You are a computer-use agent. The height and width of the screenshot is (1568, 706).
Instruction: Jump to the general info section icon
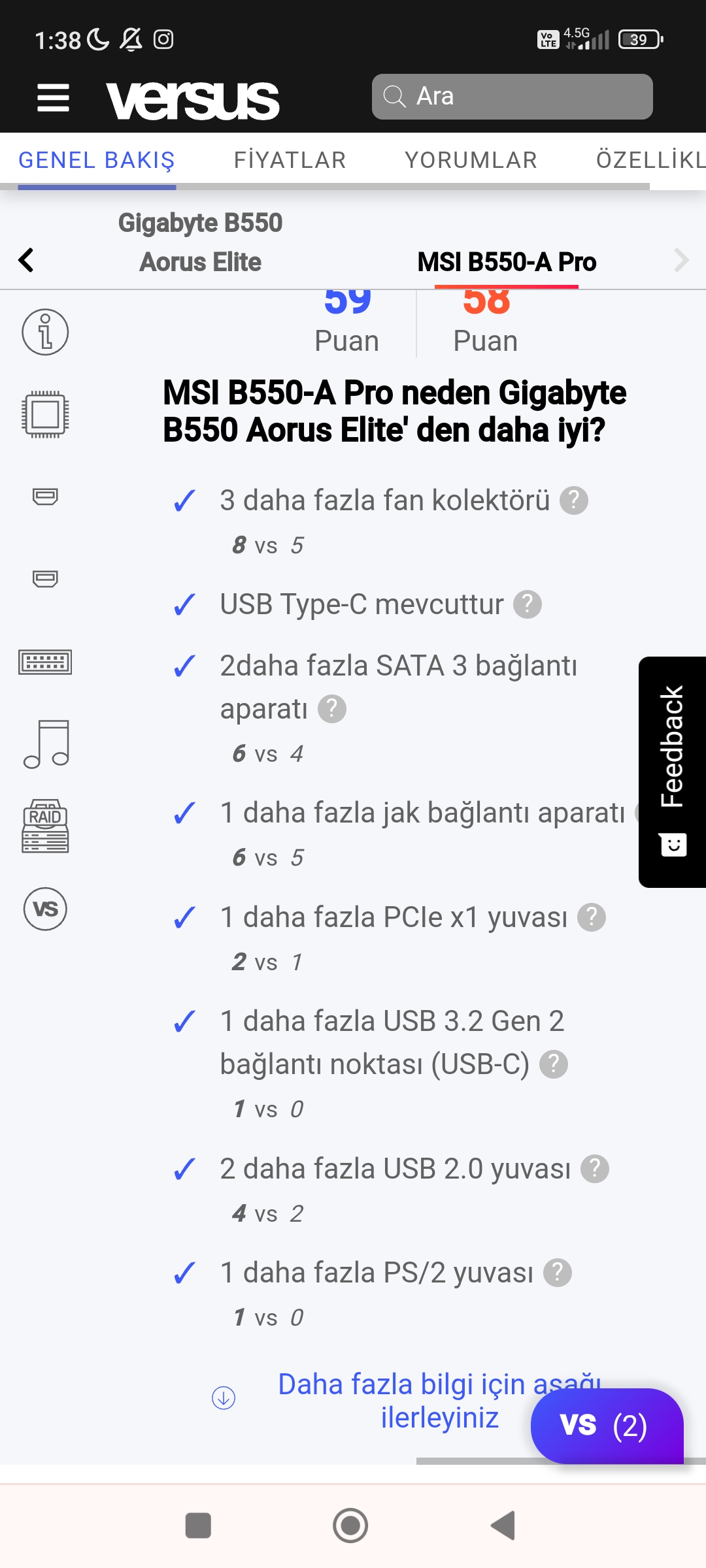point(45,332)
